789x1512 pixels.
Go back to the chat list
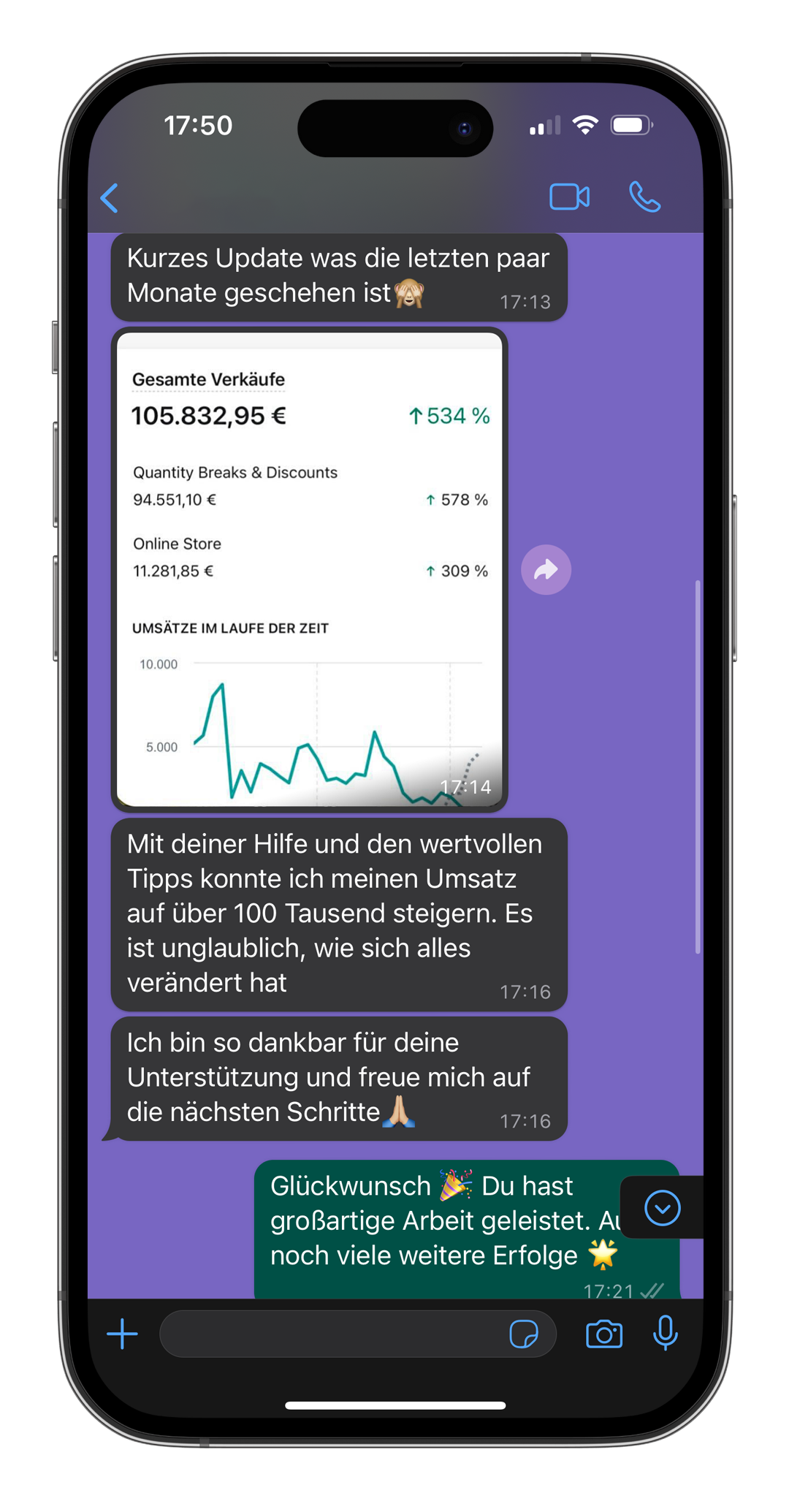pyautogui.click(x=110, y=198)
